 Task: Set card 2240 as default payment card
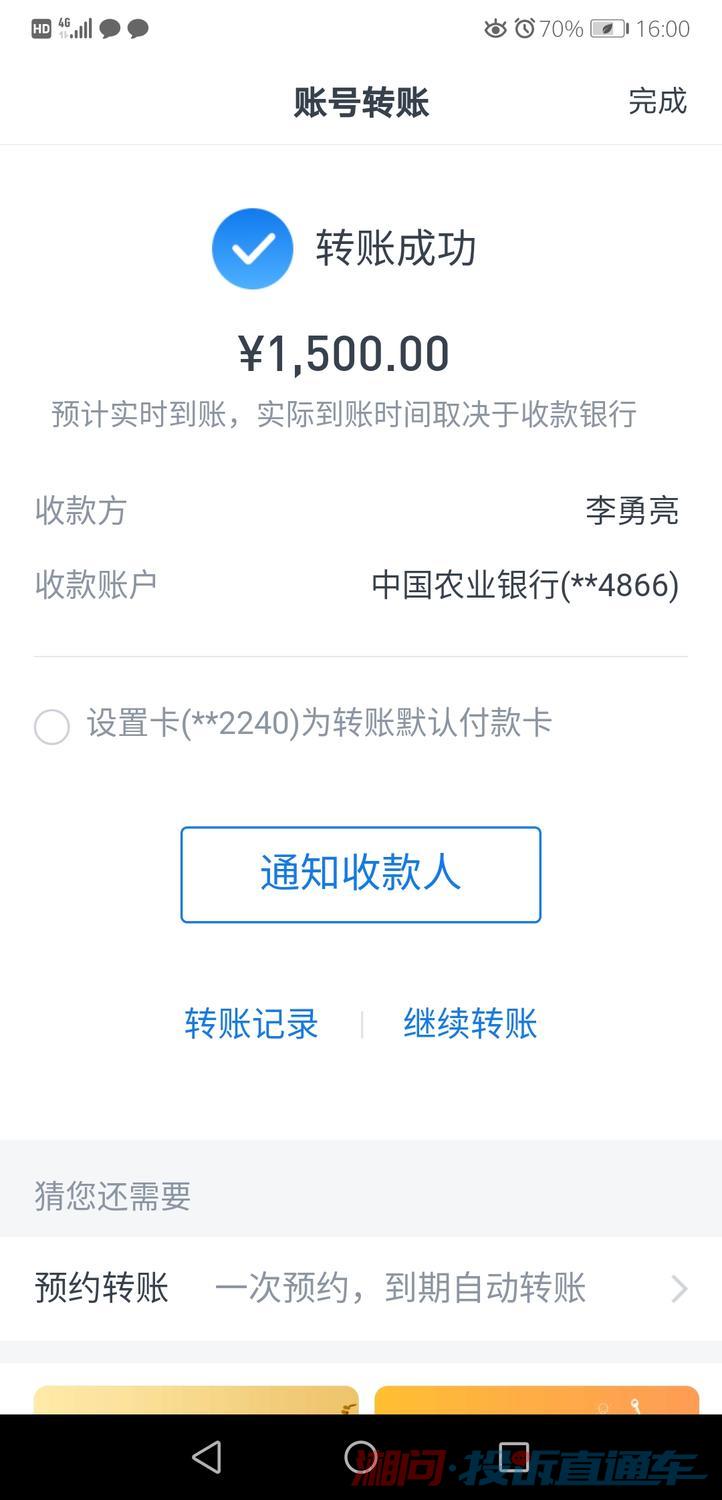(52, 726)
